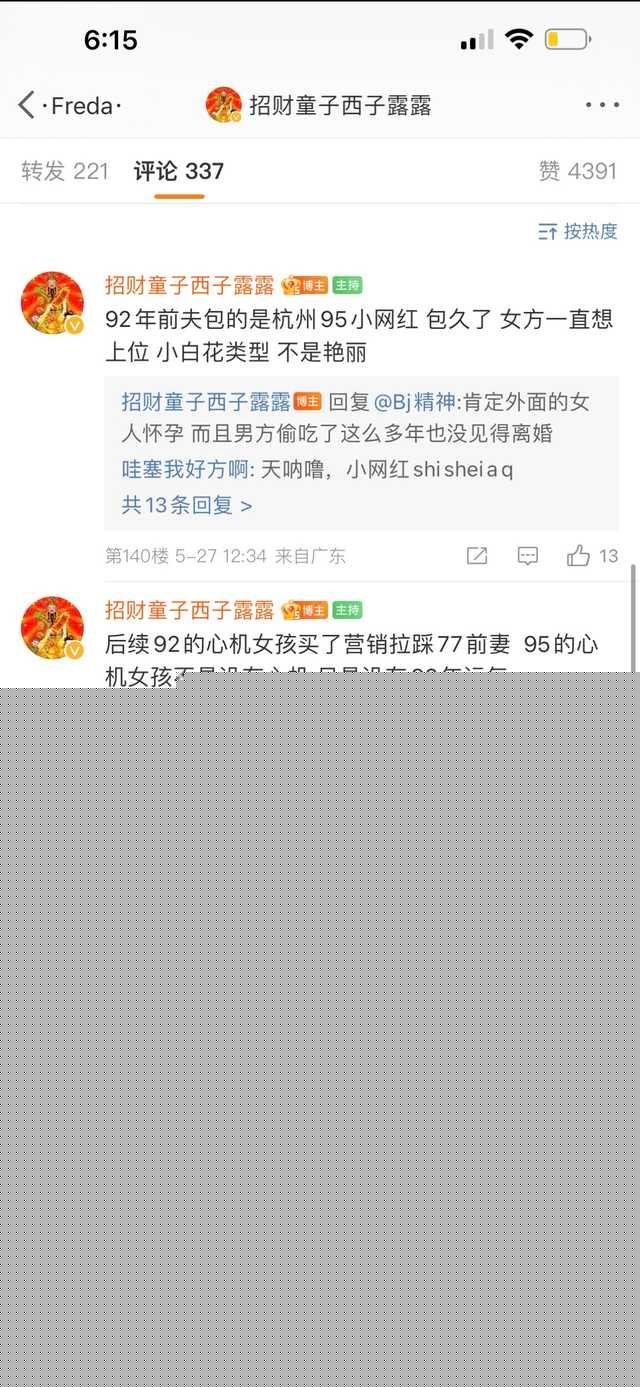Tap the first comment's avatar
This screenshot has height=1387, width=640.
pos(53,301)
